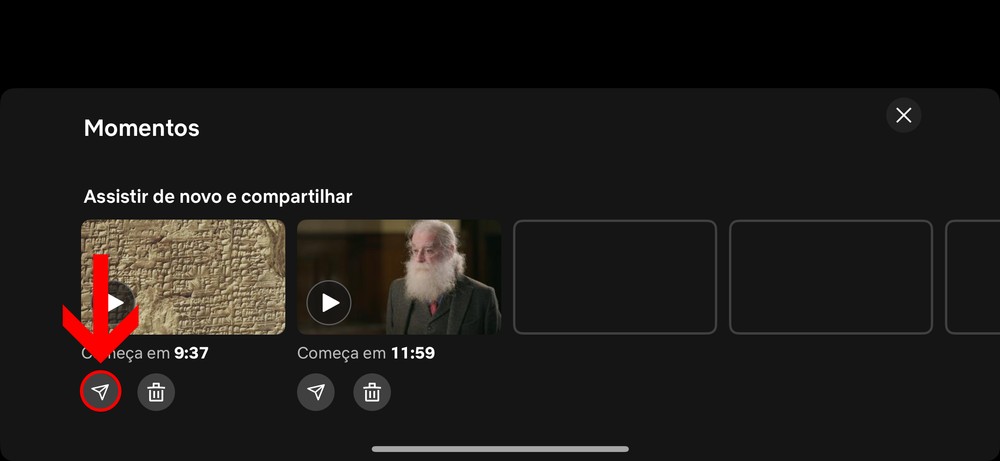Screen dimensions: 1000x461
Task: Play the moment starting at 11:59
Action: pos(329,302)
